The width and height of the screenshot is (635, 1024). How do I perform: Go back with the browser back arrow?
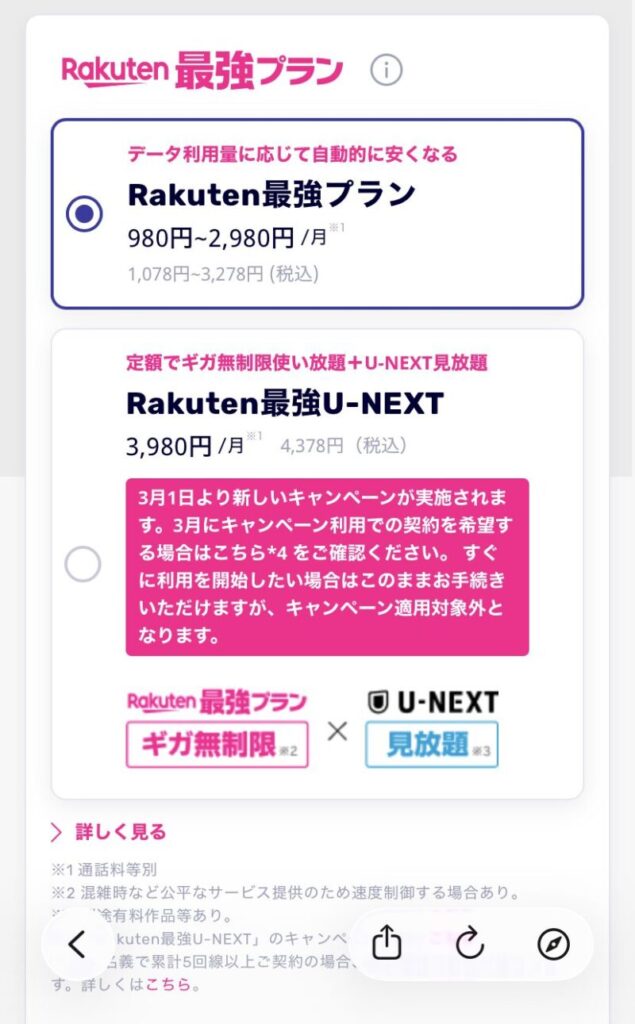tap(77, 943)
